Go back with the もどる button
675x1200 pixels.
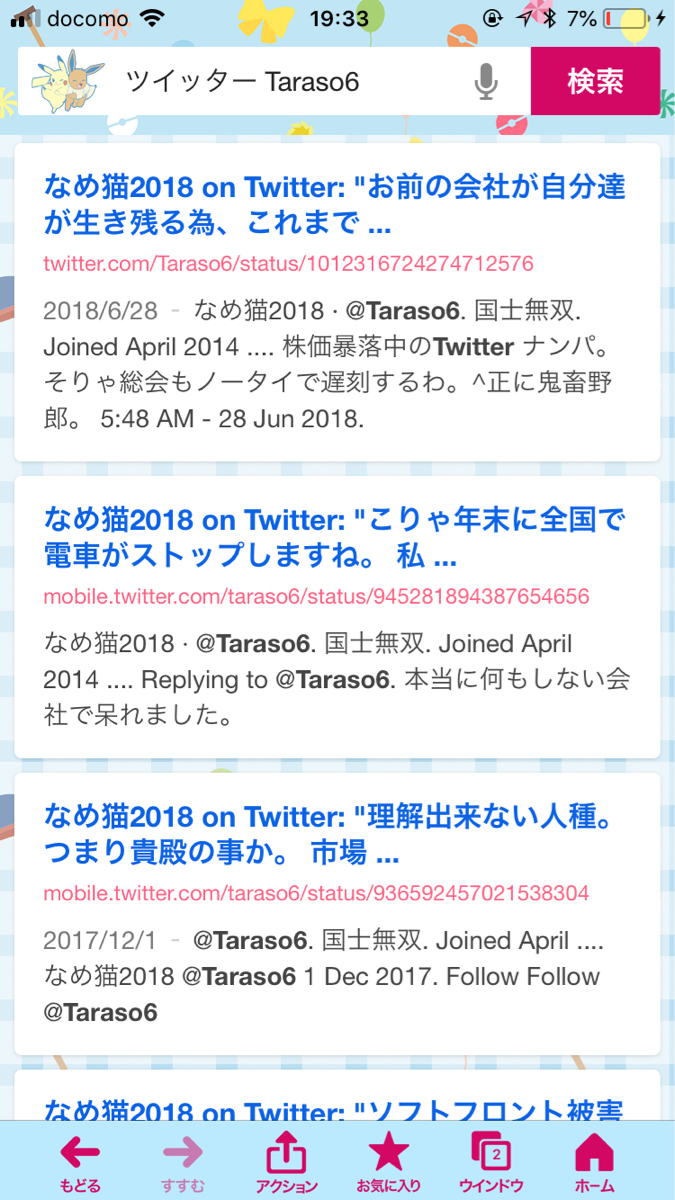point(80,1160)
